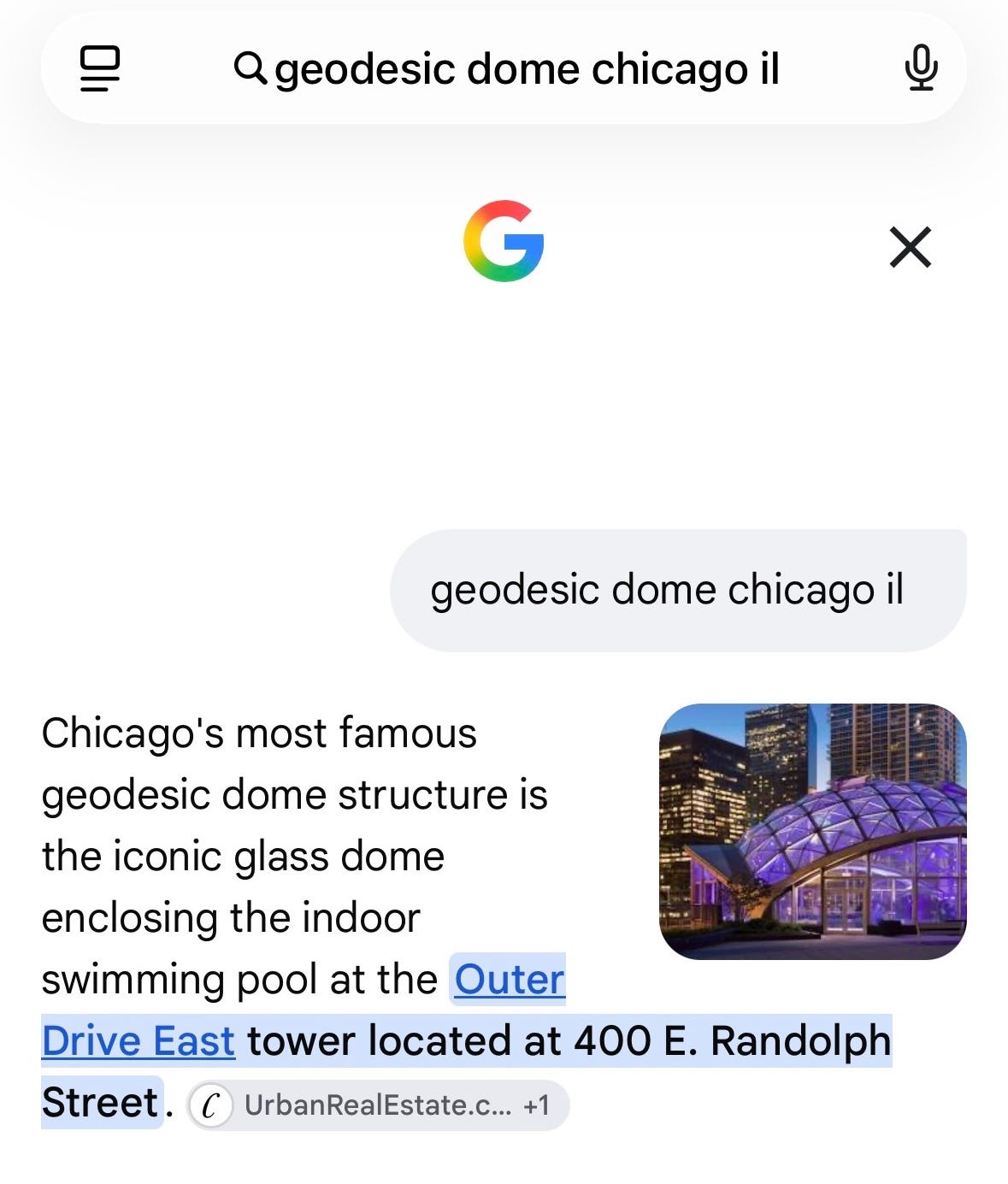Start voice search with microphone
This screenshot has width=1008, height=1184.
(x=921, y=68)
